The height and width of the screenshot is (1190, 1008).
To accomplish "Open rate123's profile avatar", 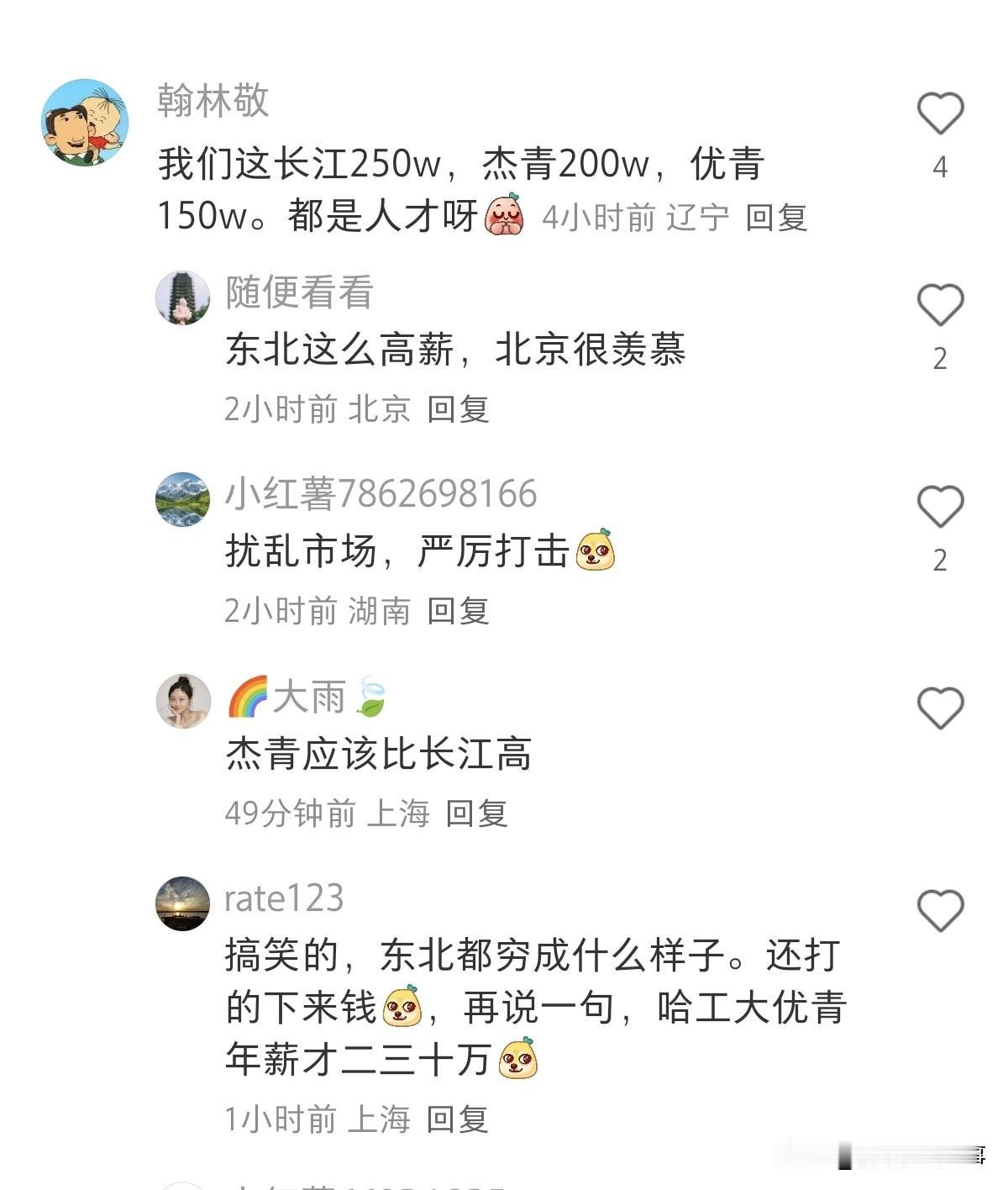I will [x=182, y=903].
